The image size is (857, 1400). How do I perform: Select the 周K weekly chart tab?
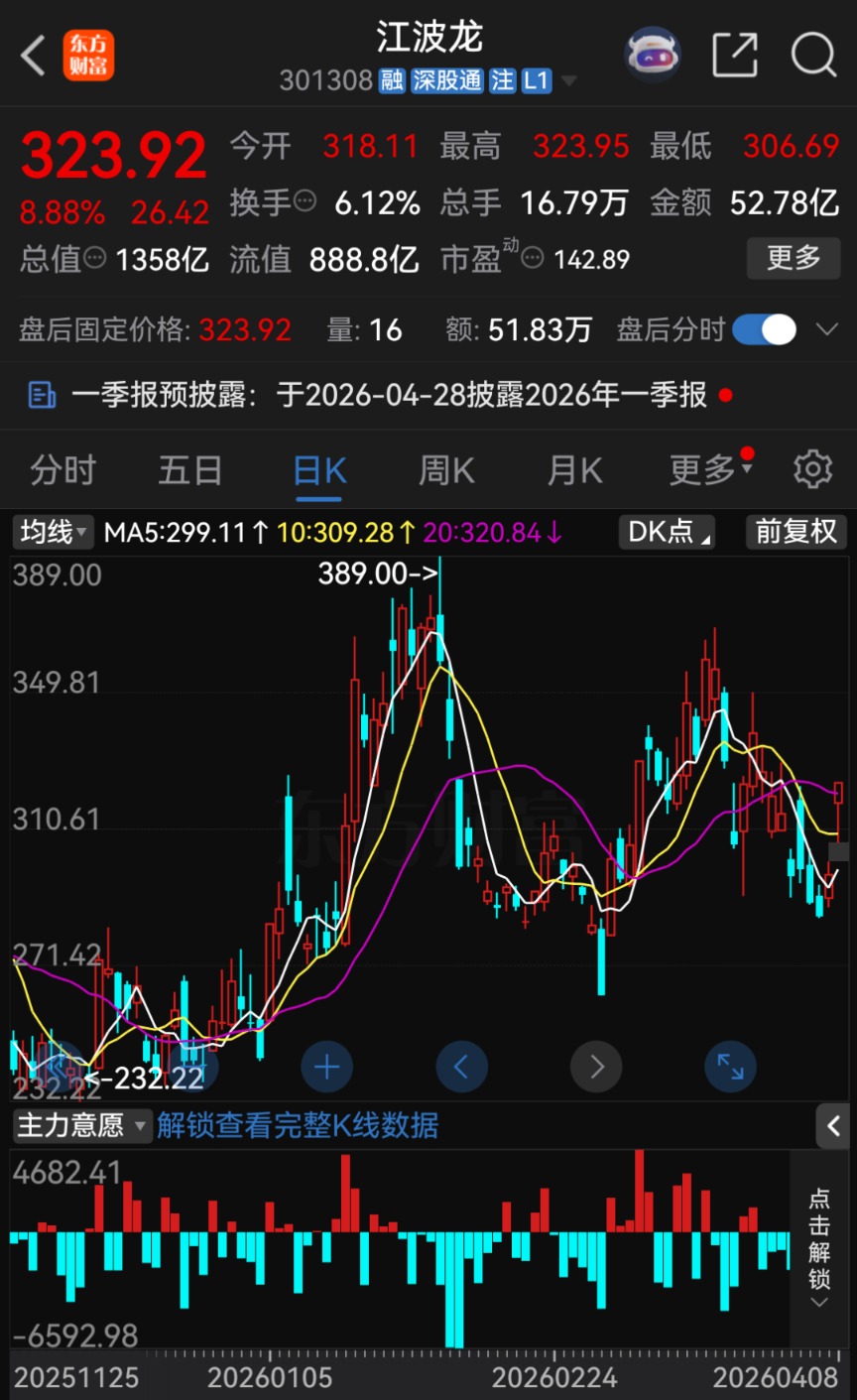[446, 469]
